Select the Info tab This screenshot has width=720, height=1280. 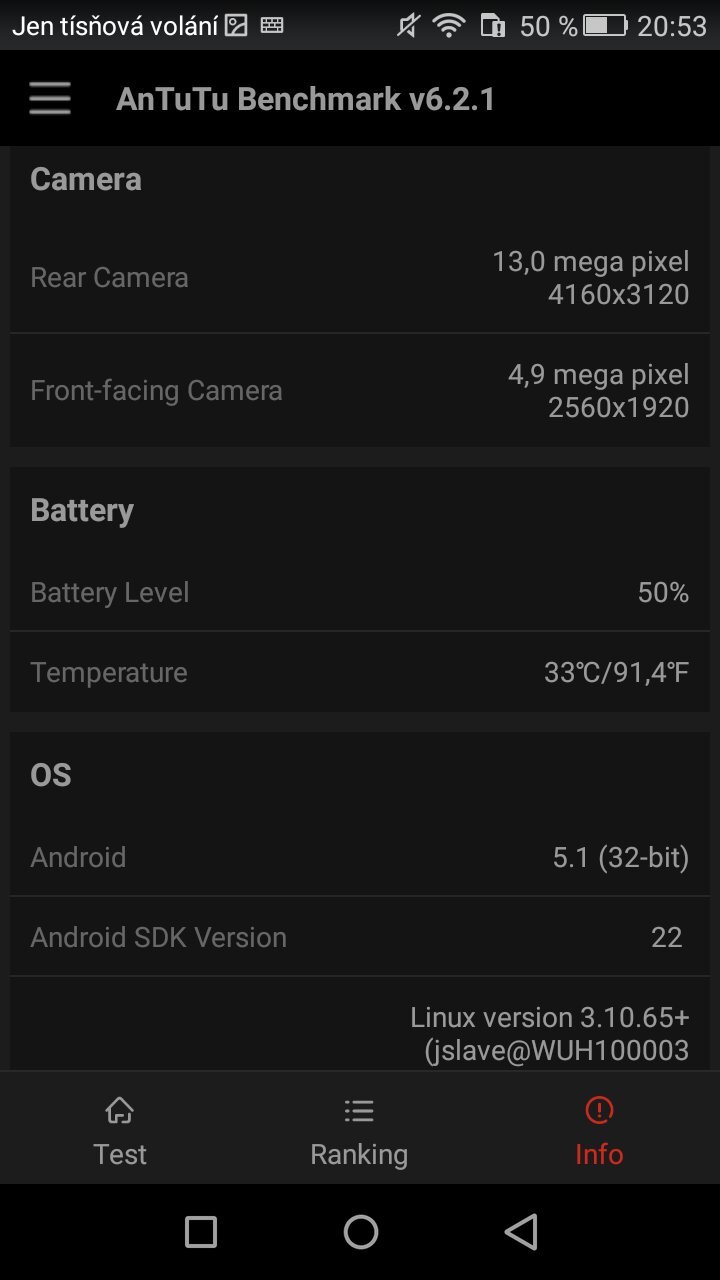point(597,1130)
